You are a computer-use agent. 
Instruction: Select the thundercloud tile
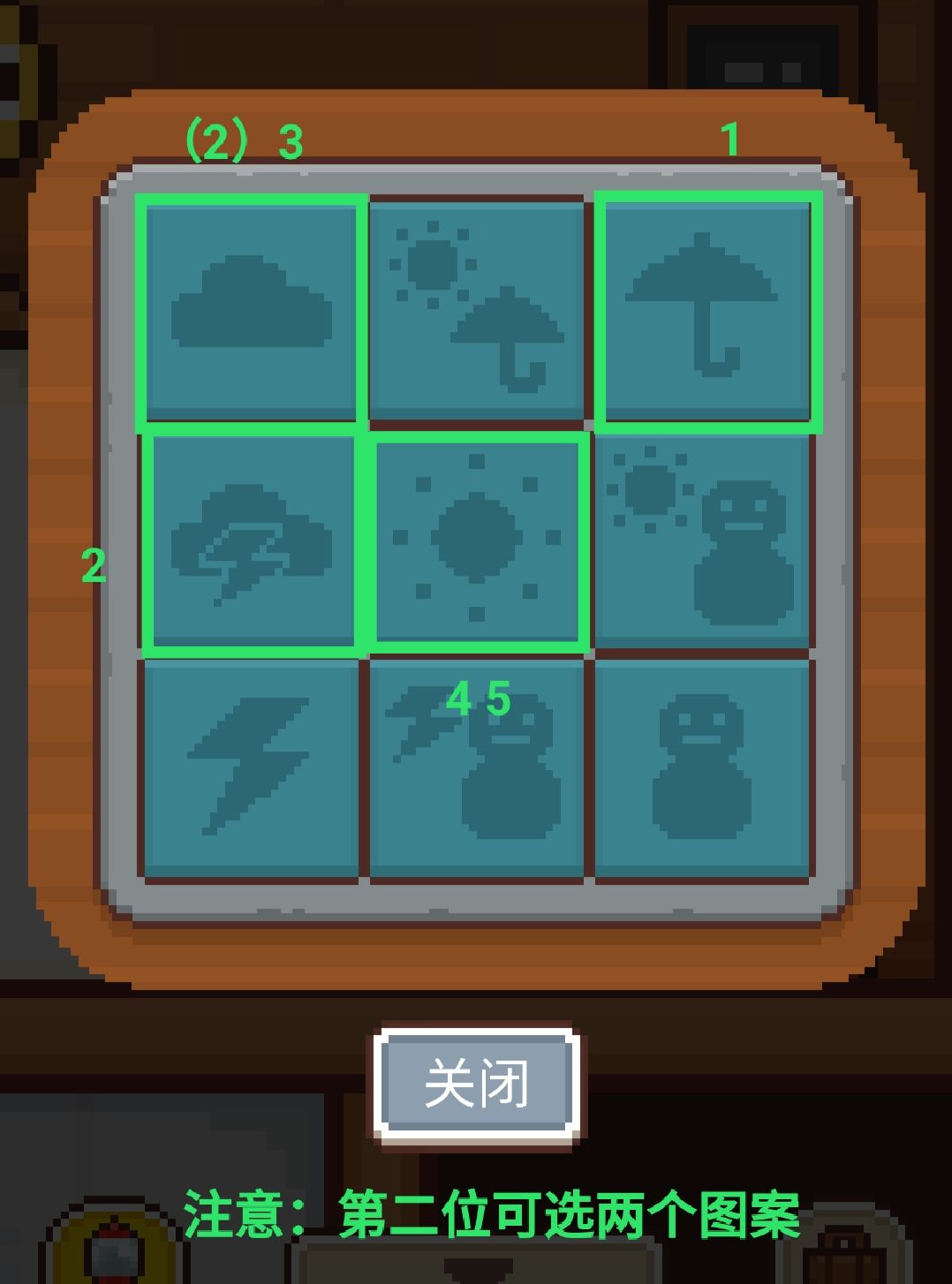[252, 540]
